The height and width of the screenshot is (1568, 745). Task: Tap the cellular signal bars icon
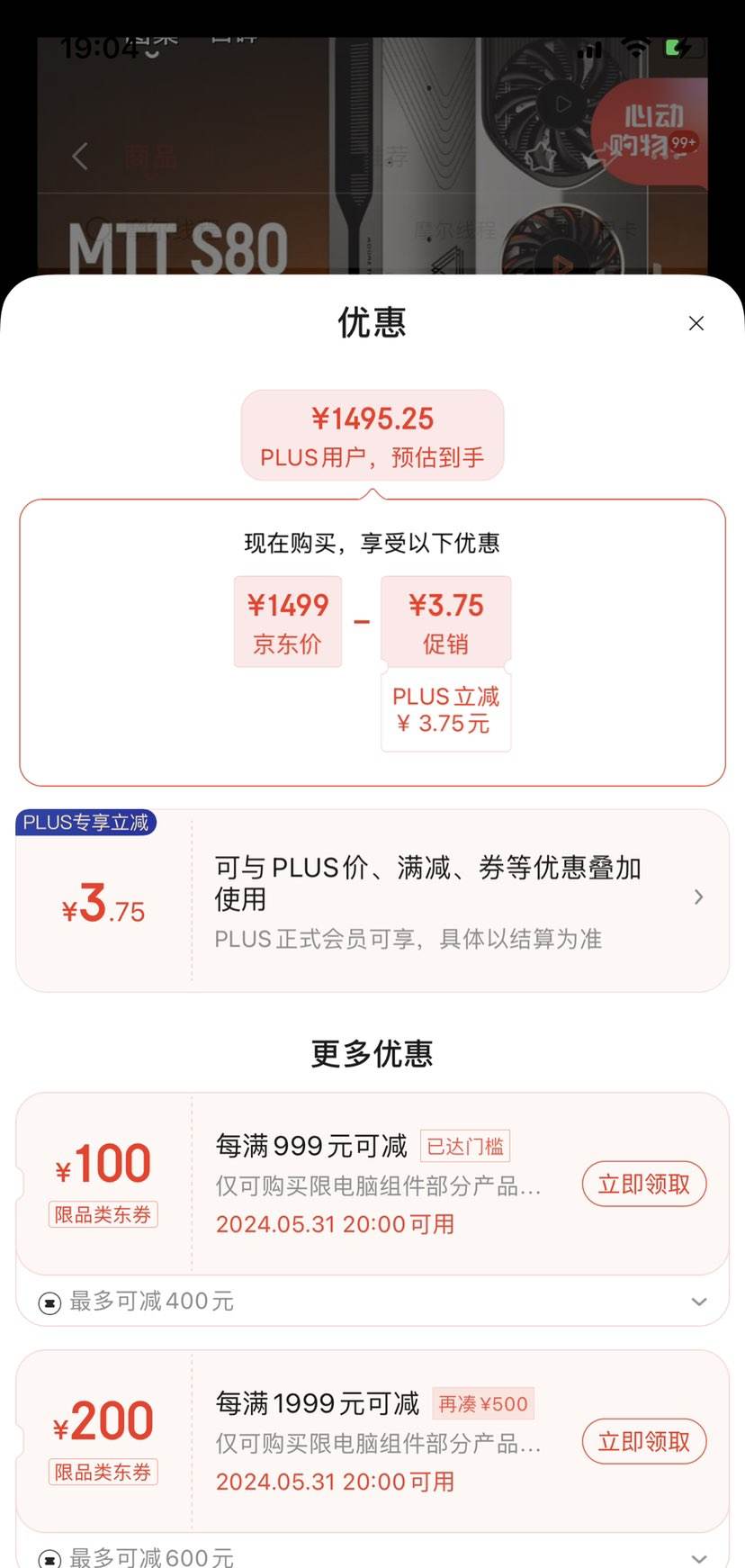click(x=589, y=50)
